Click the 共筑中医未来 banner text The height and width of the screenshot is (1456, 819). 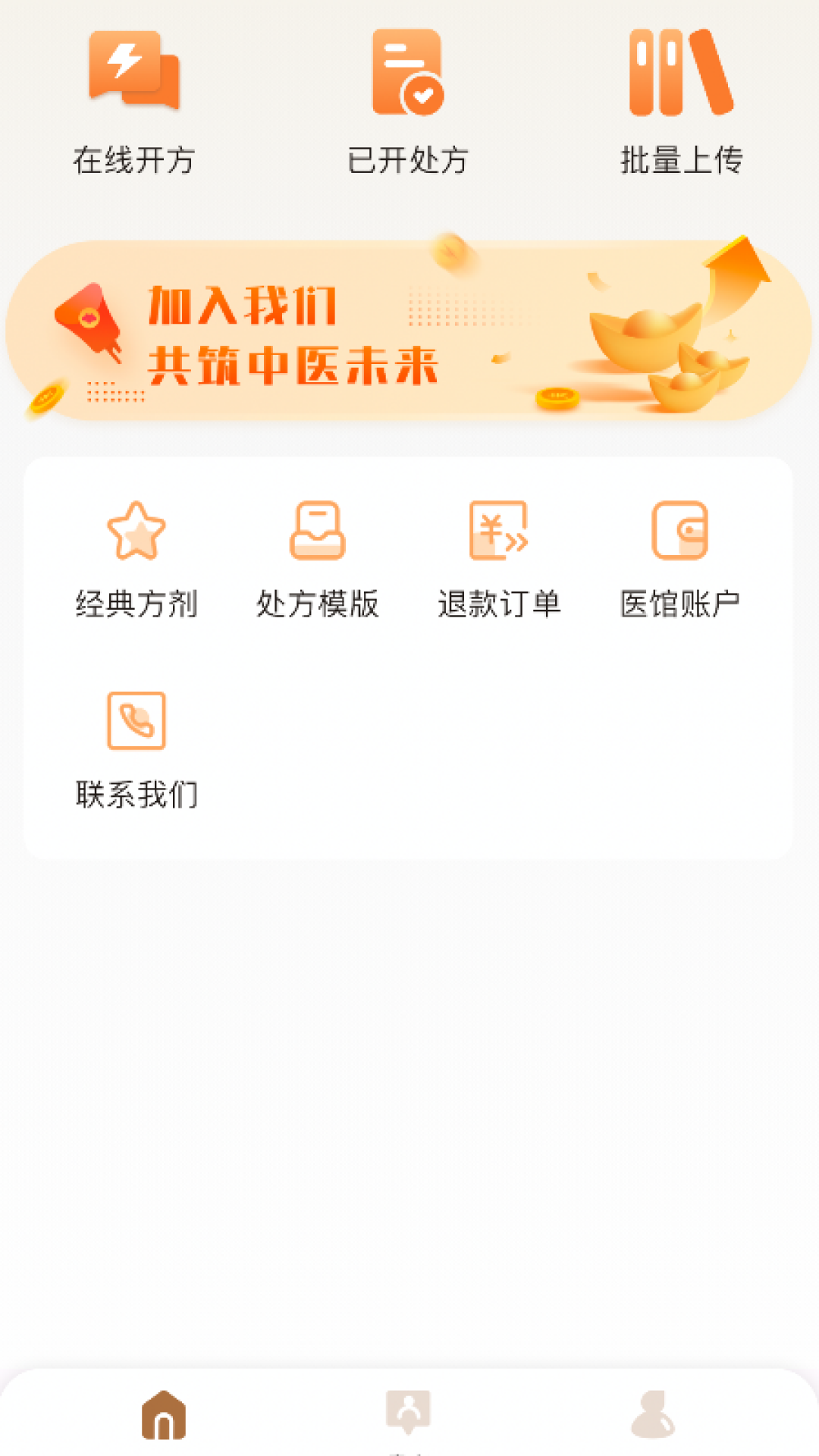click(x=296, y=366)
